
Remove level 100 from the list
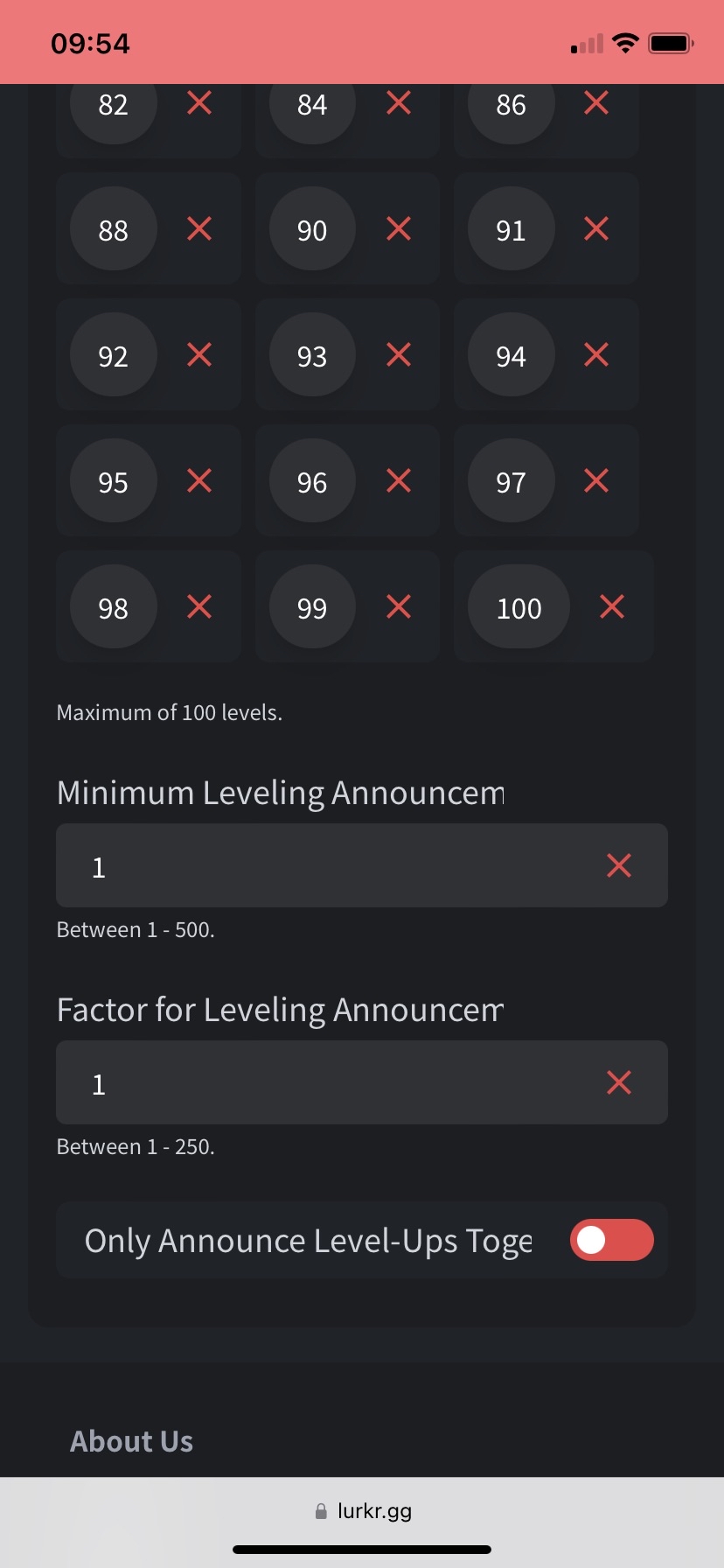(612, 606)
